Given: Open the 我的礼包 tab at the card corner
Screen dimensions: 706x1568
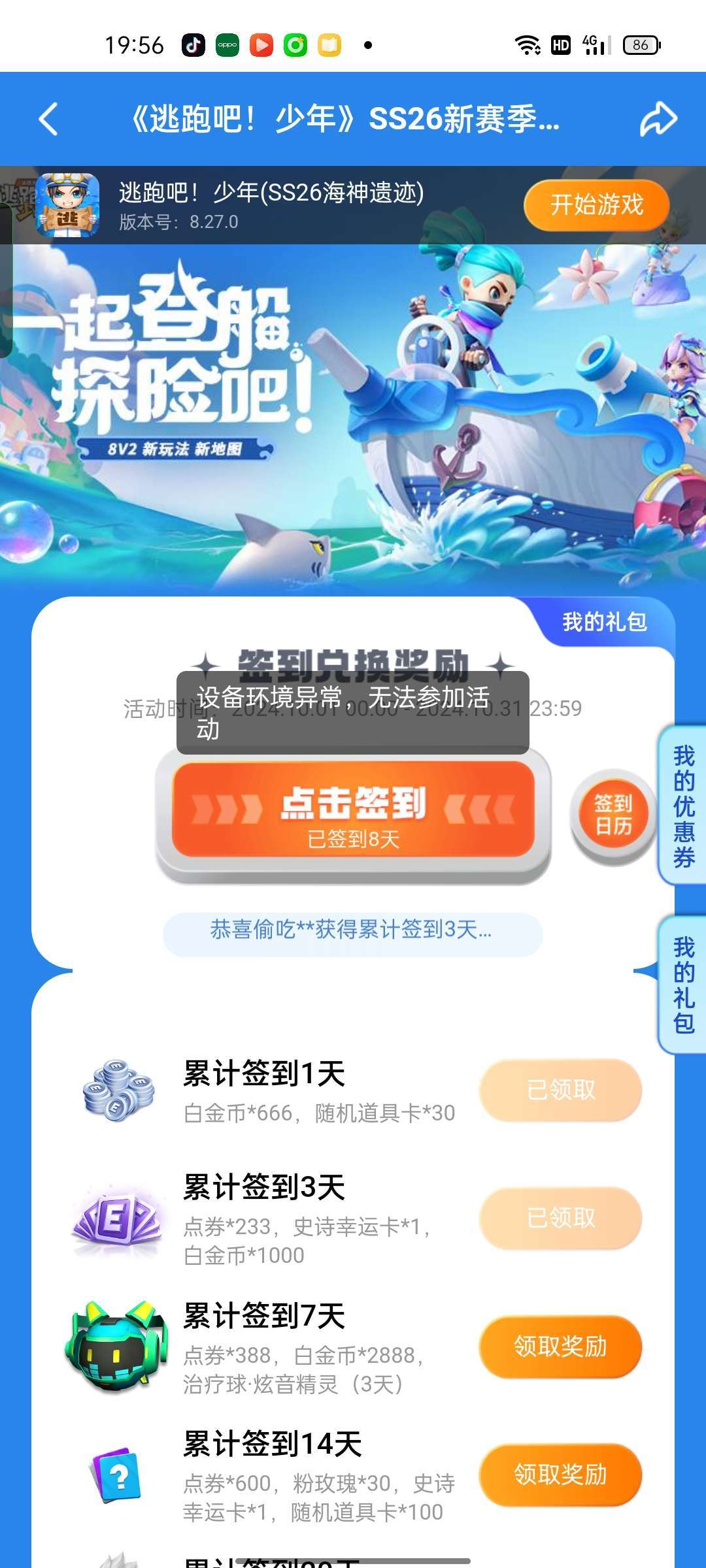Looking at the screenshot, I should [604, 621].
